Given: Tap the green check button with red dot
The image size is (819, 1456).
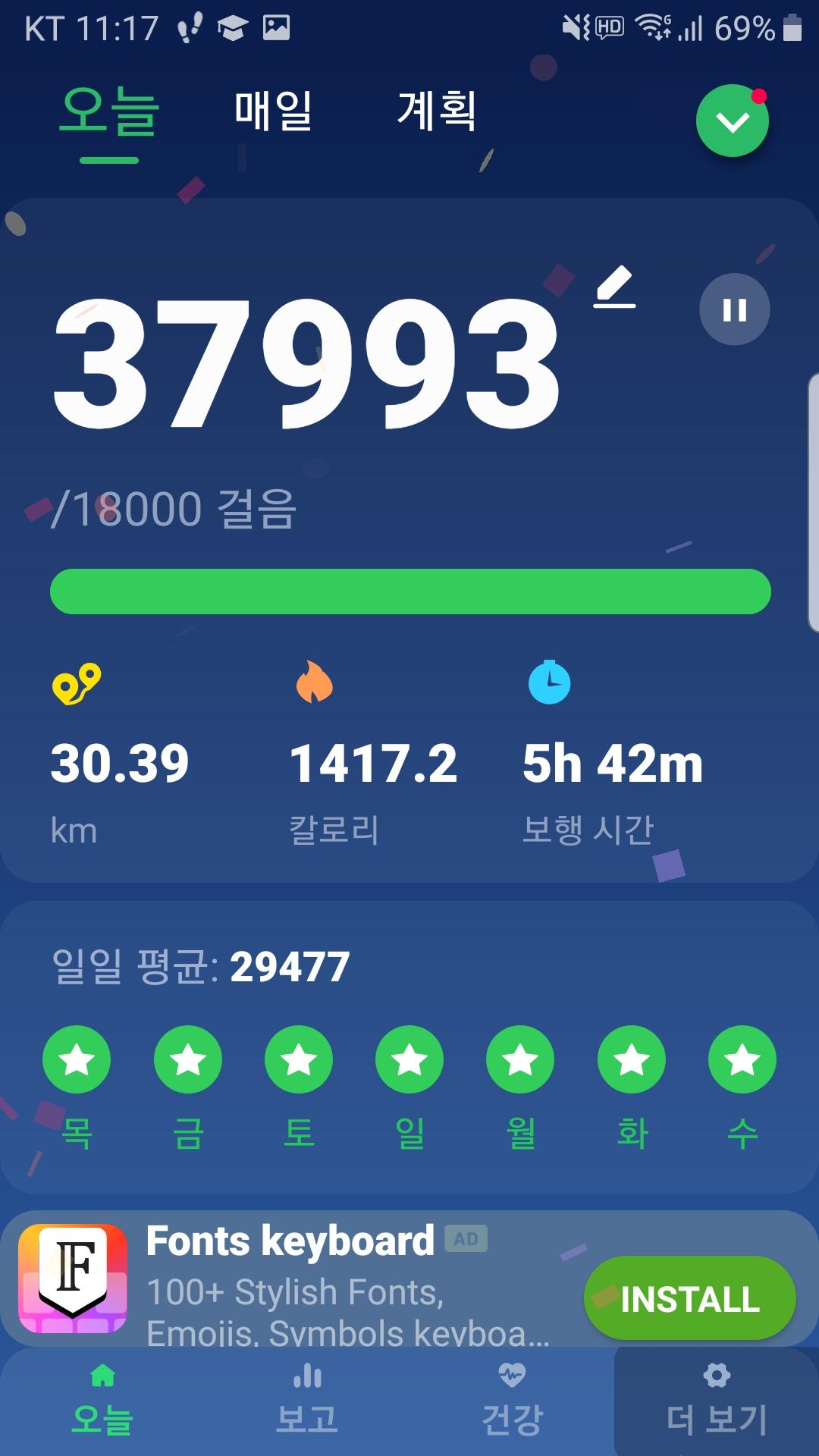Looking at the screenshot, I should [732, 122].
